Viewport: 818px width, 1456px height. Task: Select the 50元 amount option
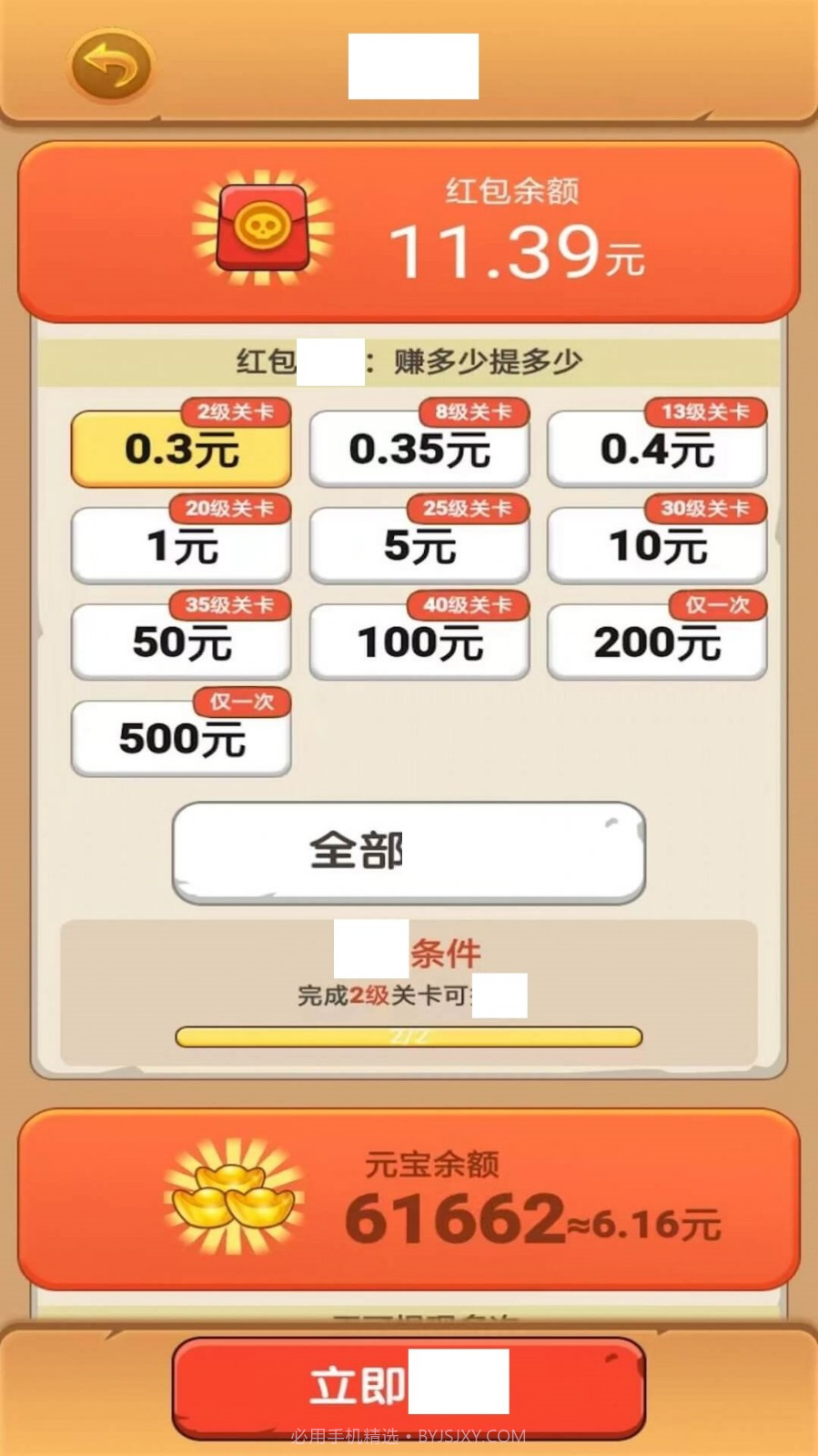coord(181,642)
